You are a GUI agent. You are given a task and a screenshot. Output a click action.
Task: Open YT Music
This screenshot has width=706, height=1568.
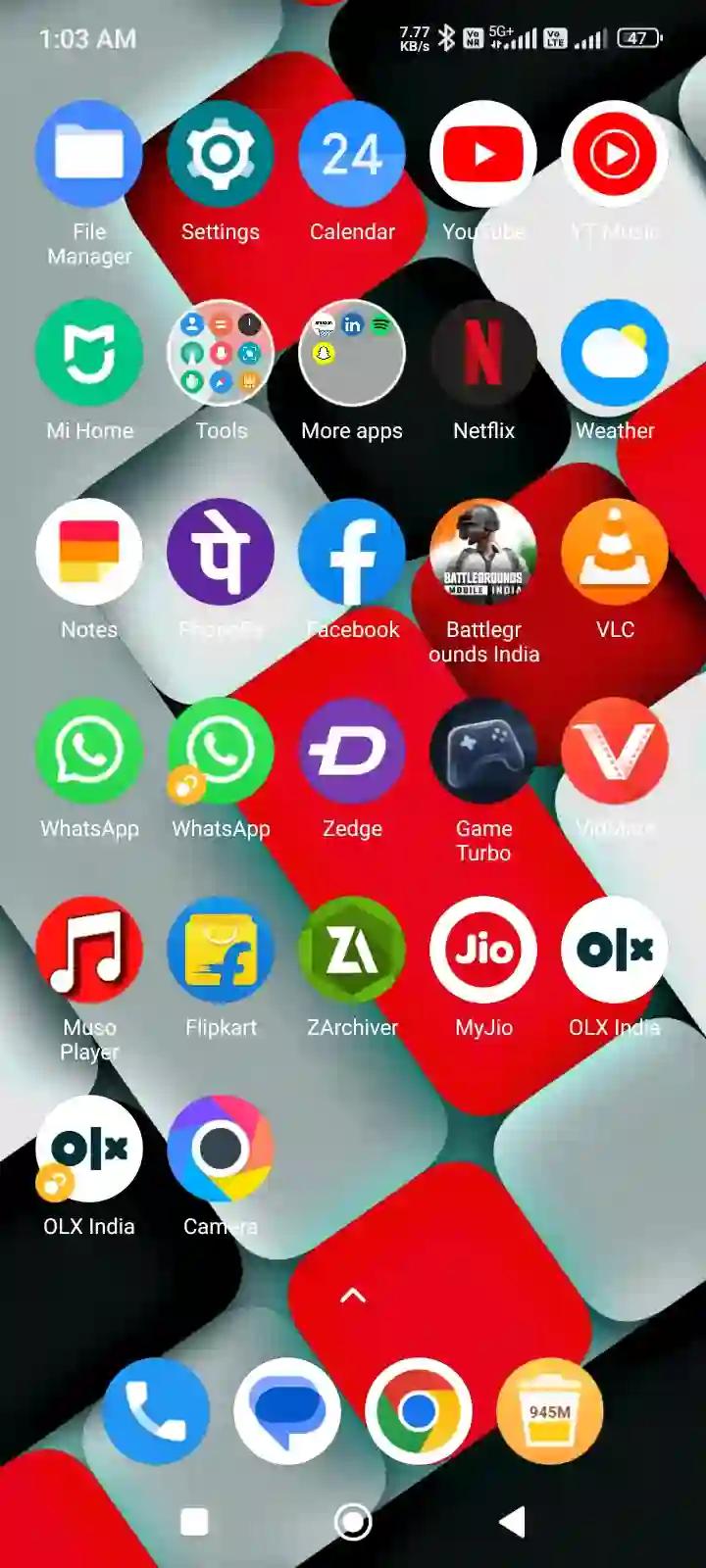click(615, 155)
